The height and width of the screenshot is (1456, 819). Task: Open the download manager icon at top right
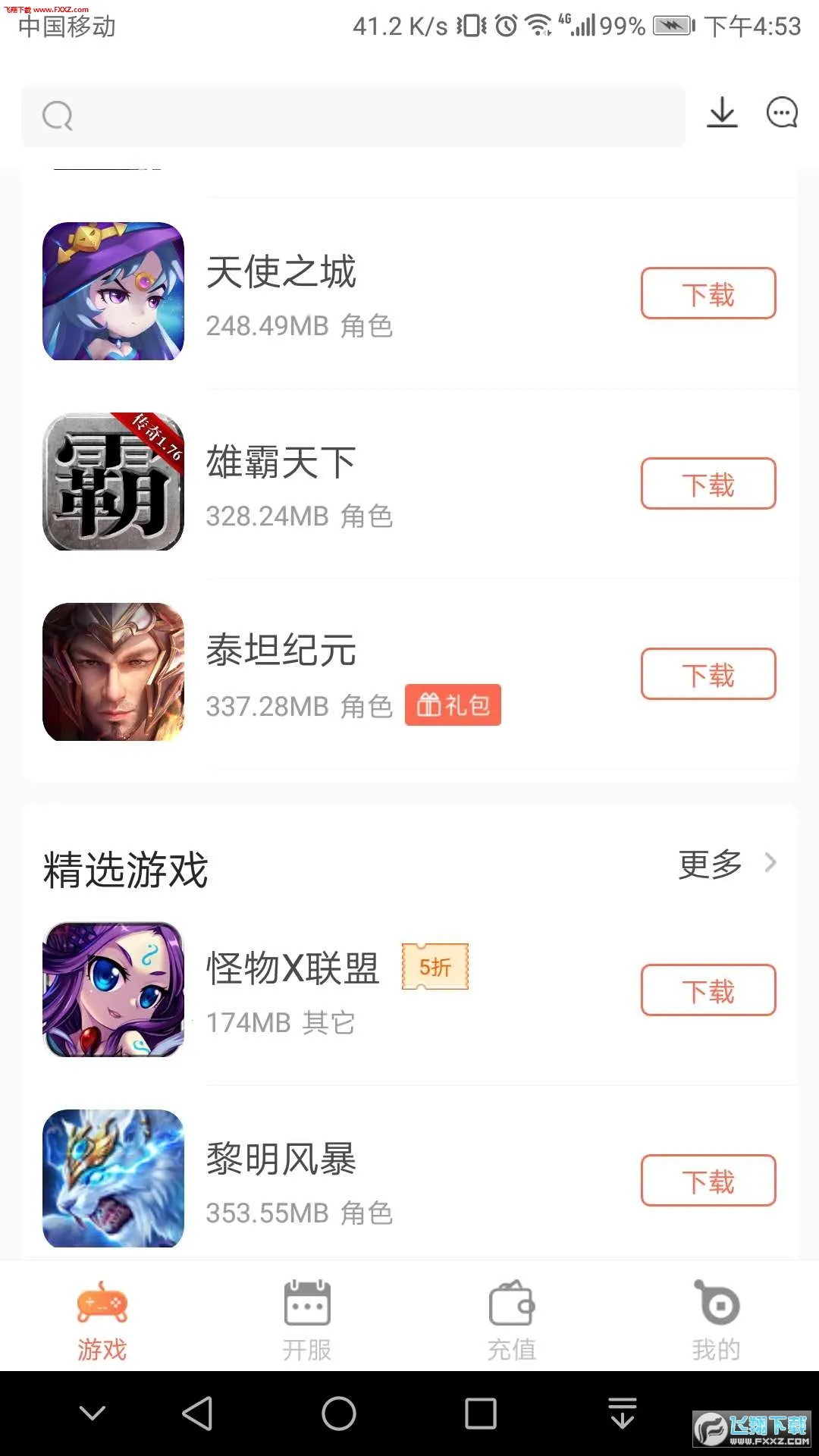[x=723, y=111]
